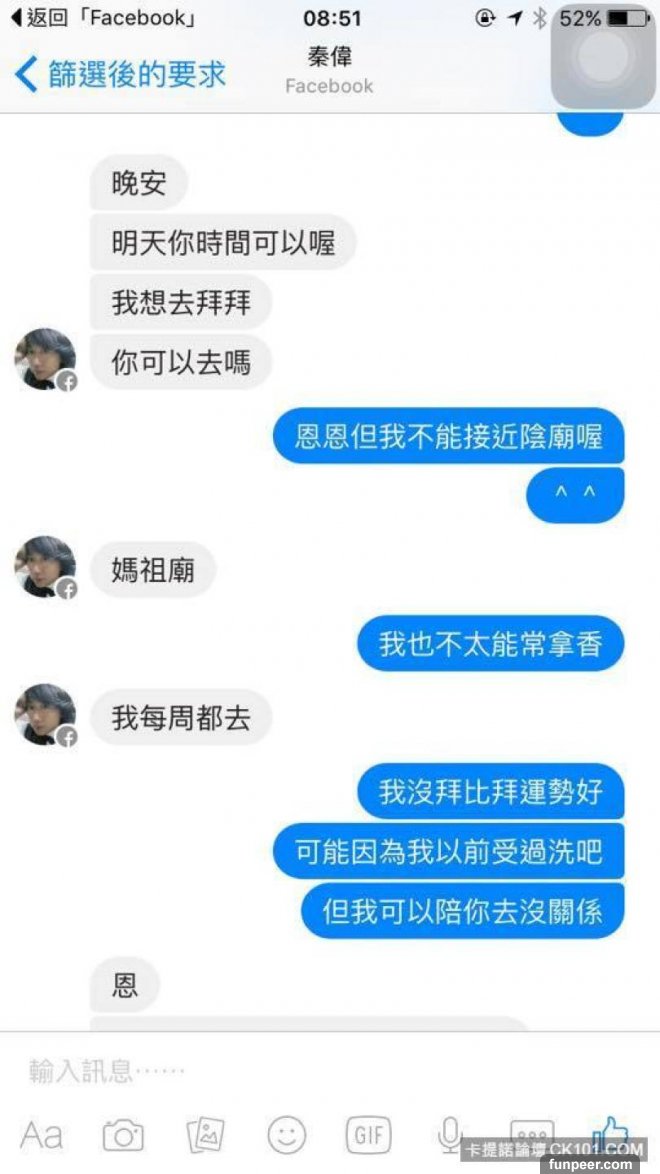The width and height of the screenshot is (660, 1174).
Task: Return to the Facebook app
Action: point(100,18)
